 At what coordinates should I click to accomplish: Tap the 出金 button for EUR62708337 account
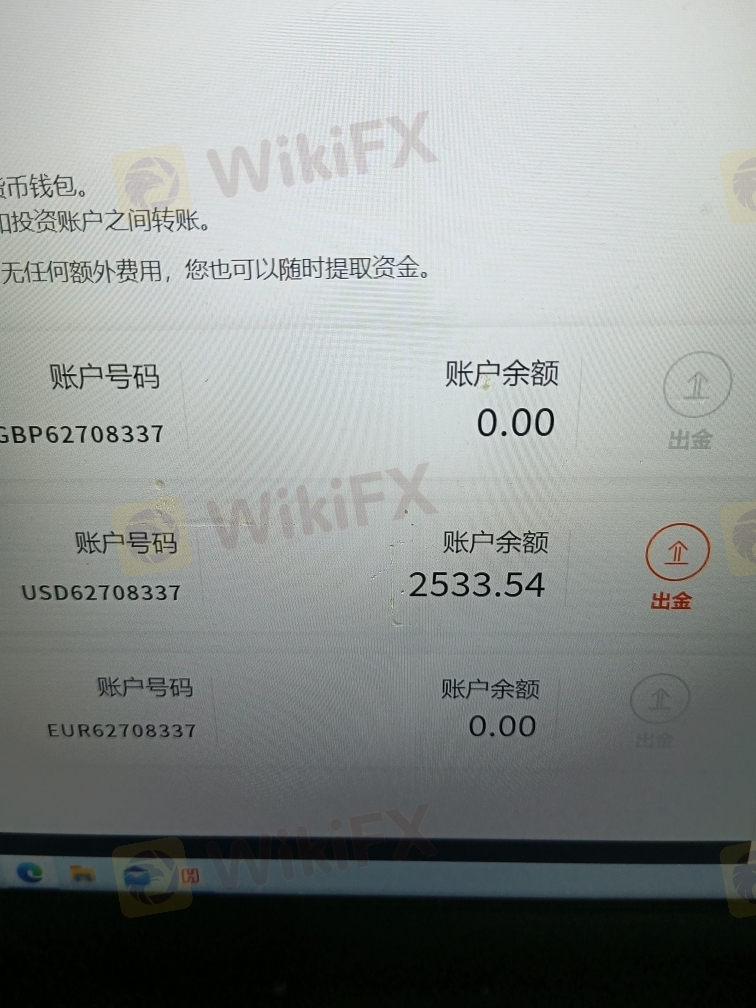(660, 701)
